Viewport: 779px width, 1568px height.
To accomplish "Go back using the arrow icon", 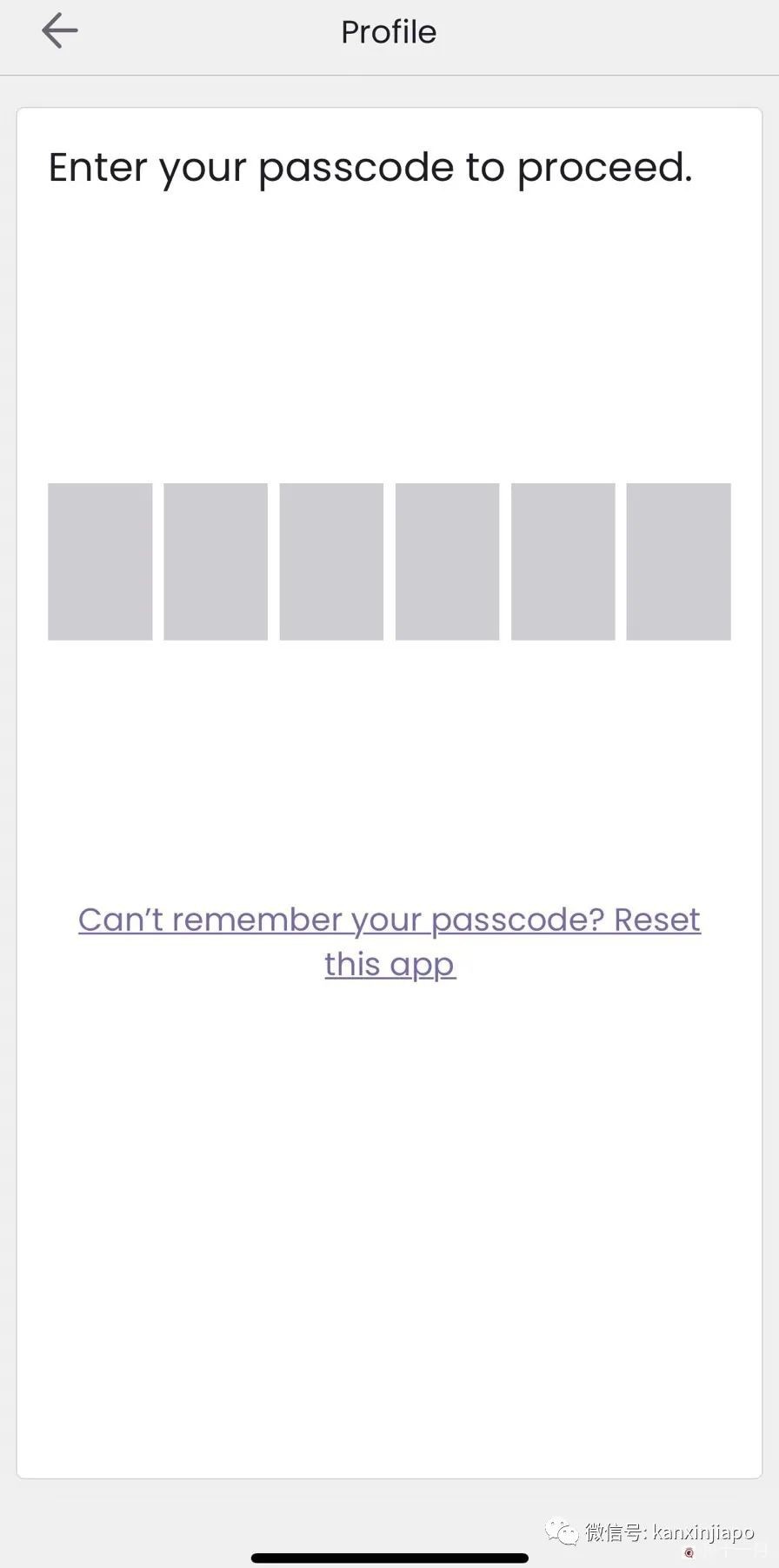I will tap(59, 31).
